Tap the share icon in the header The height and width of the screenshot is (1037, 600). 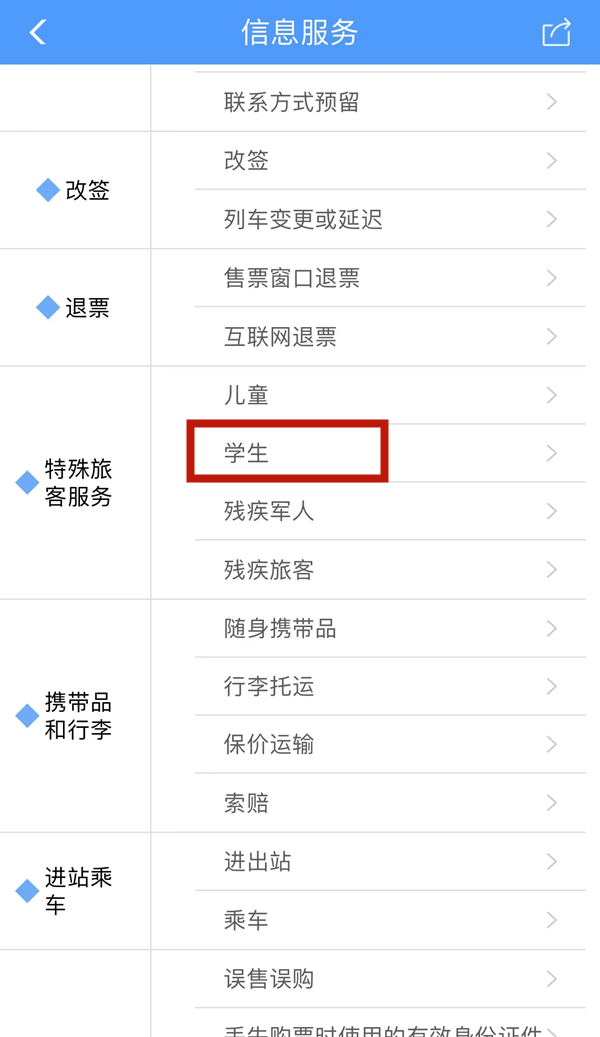556,32
